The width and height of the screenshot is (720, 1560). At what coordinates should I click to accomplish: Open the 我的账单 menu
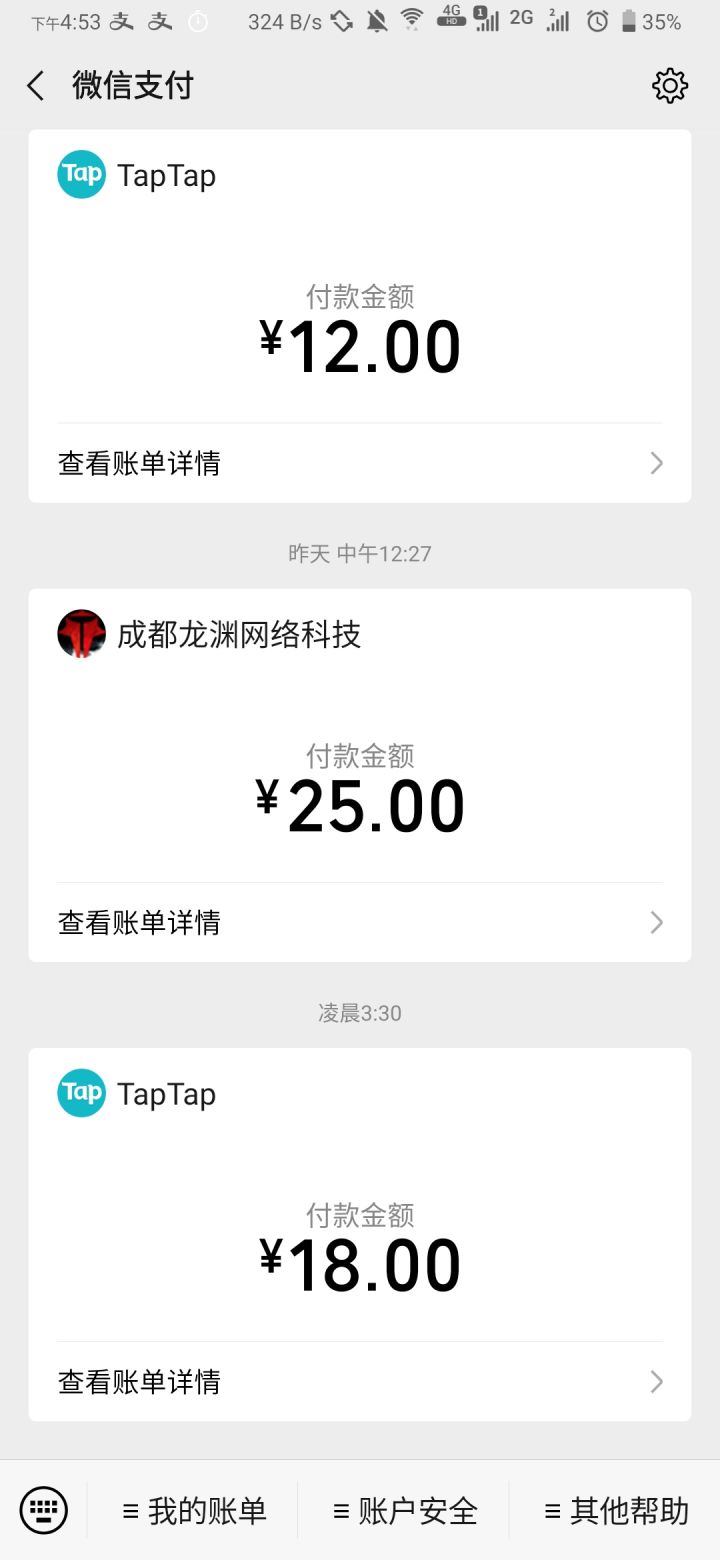pyautogui.click(x=194, y=1511)
